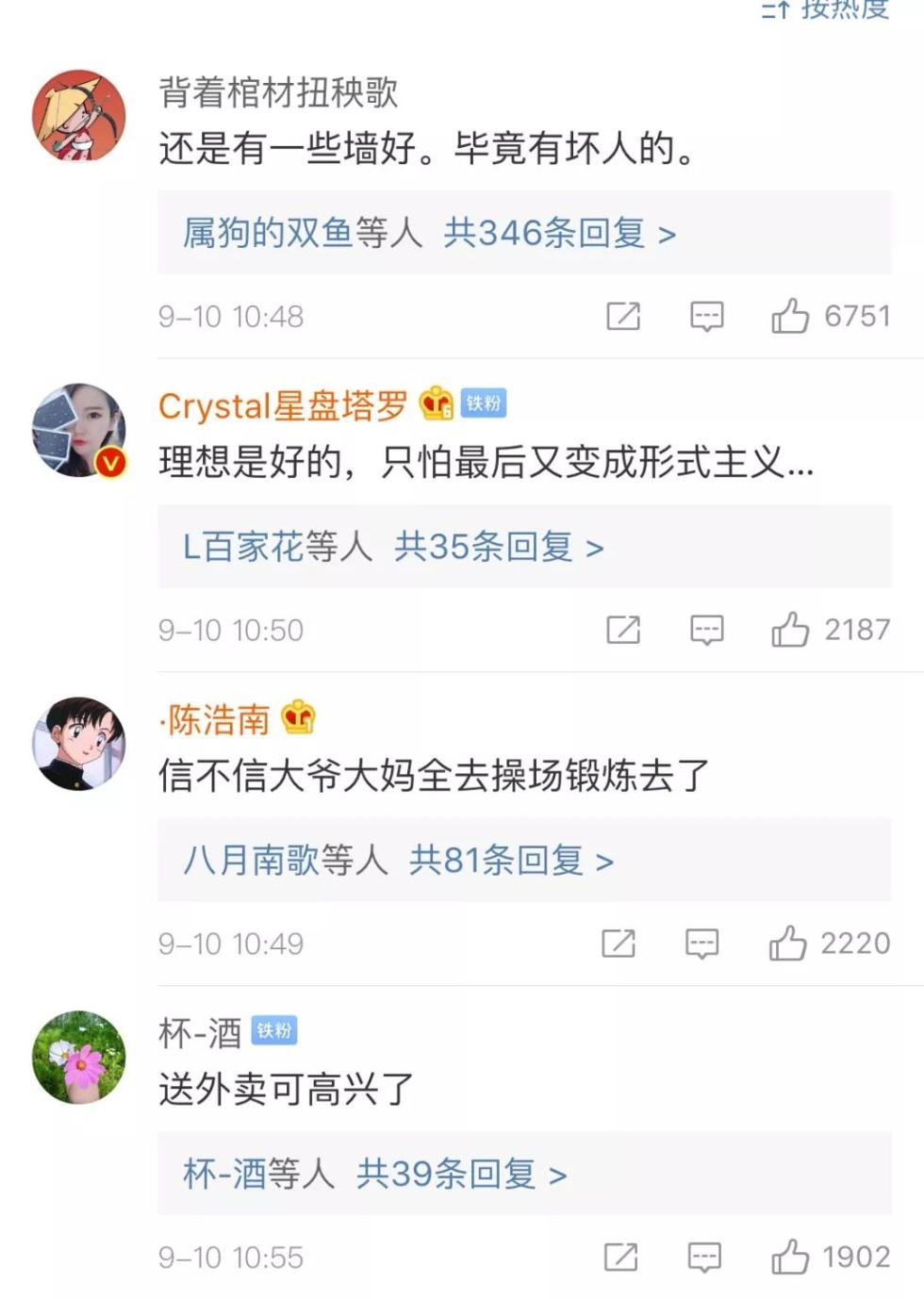
Task: Like ·陈浩南's comment
Action: coord(787,944)
